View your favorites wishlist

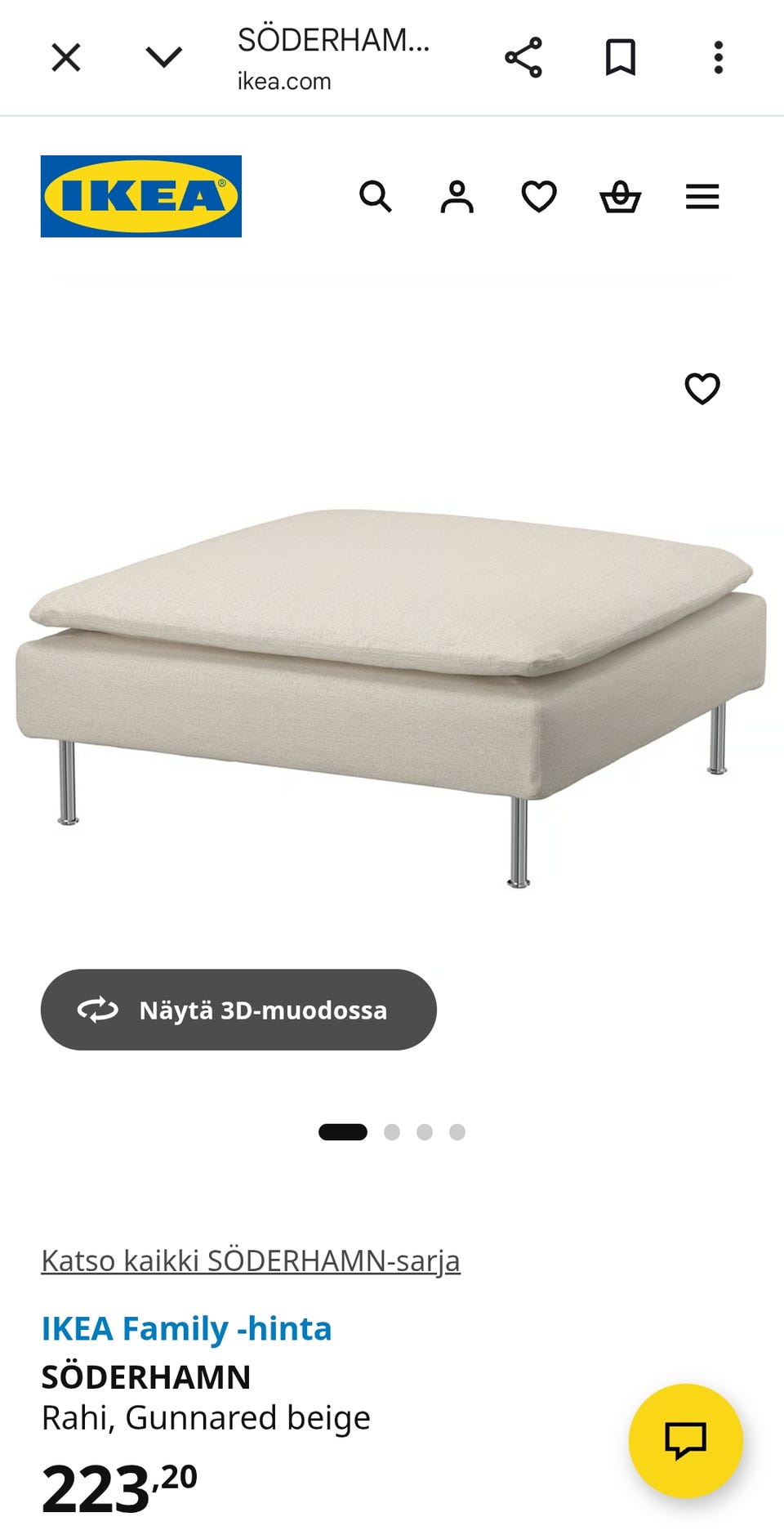click(x=539, y=196)
